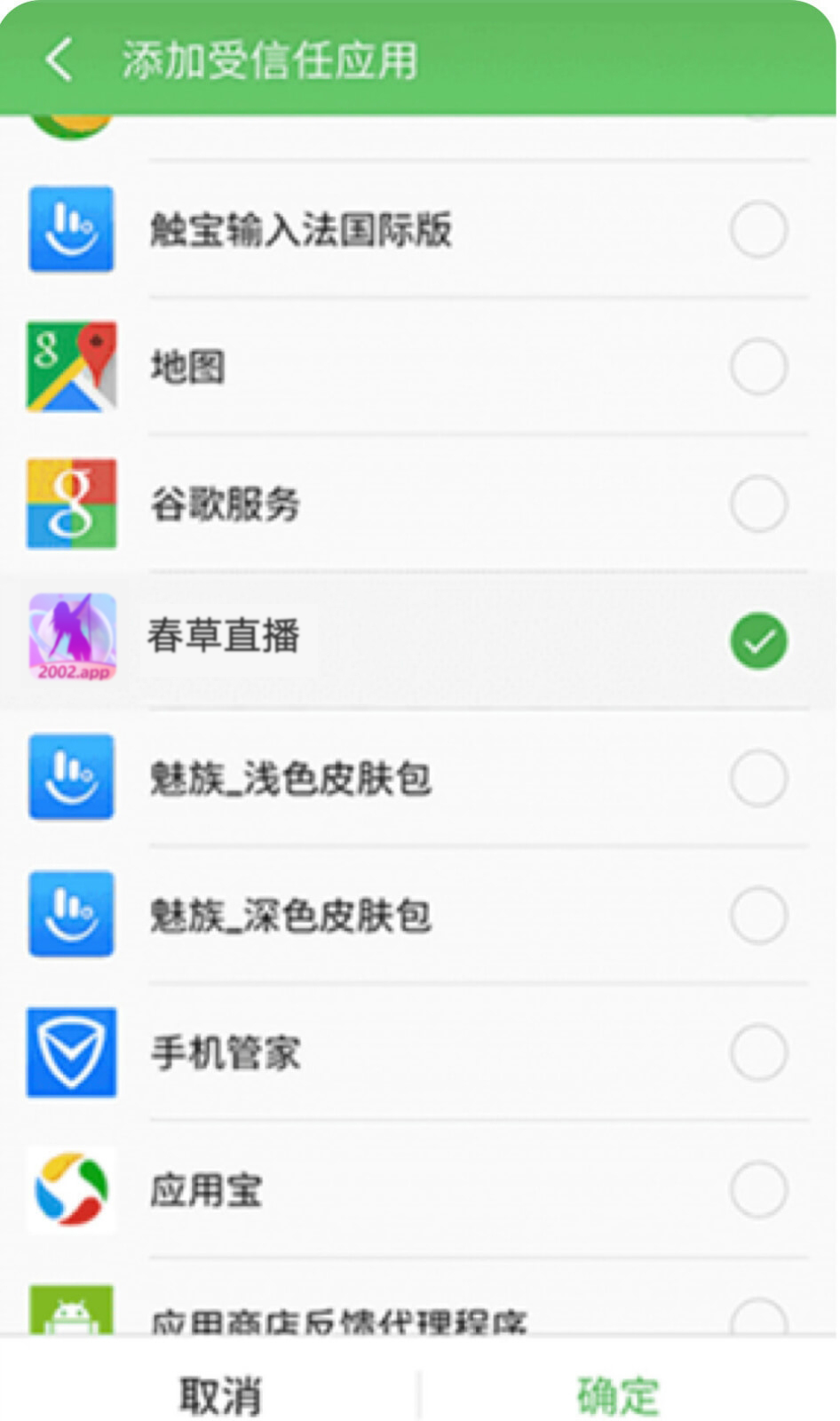The image size is (840, 1421).
Task: Select 谷歌服务 in the list
Action: point(757,504)
